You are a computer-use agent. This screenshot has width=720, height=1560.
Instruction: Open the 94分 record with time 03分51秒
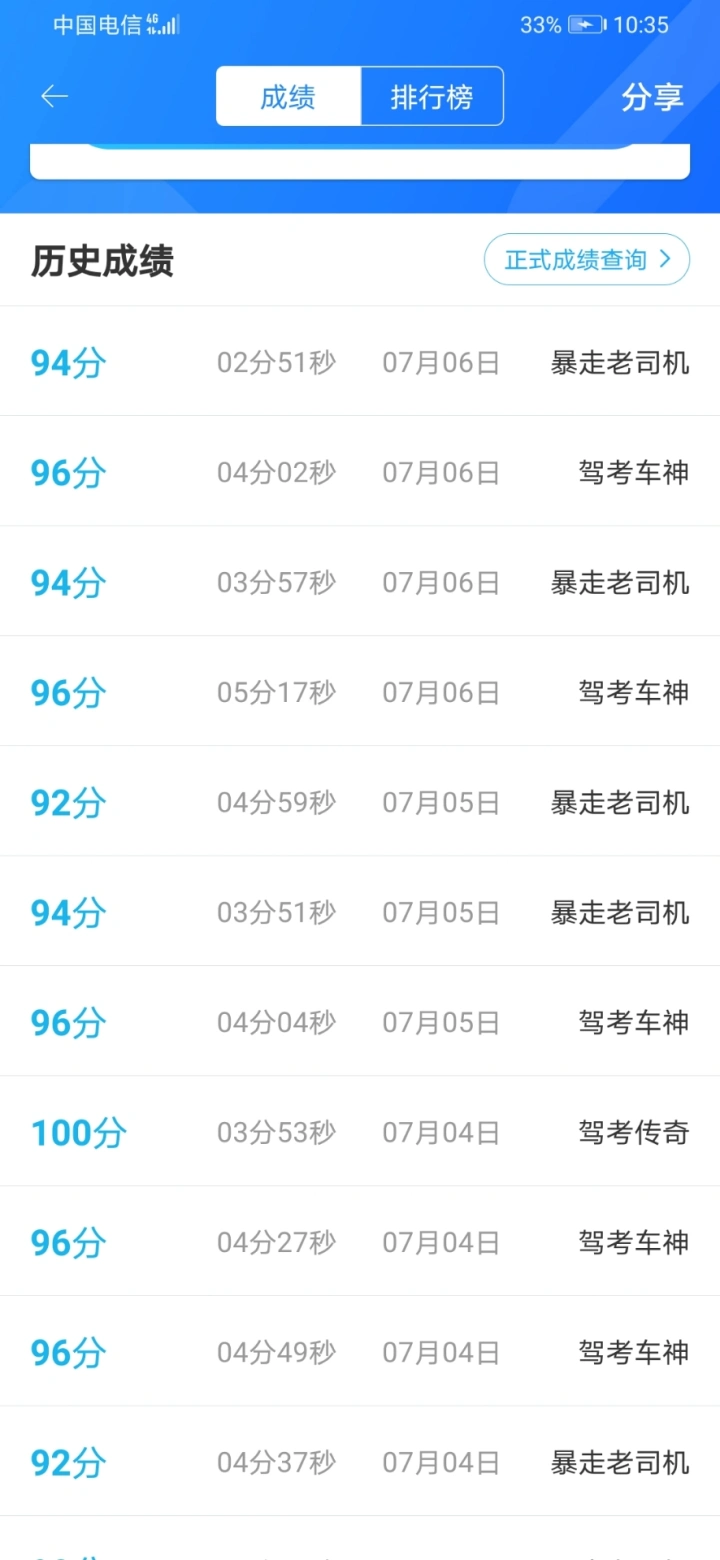coord(360,911)
